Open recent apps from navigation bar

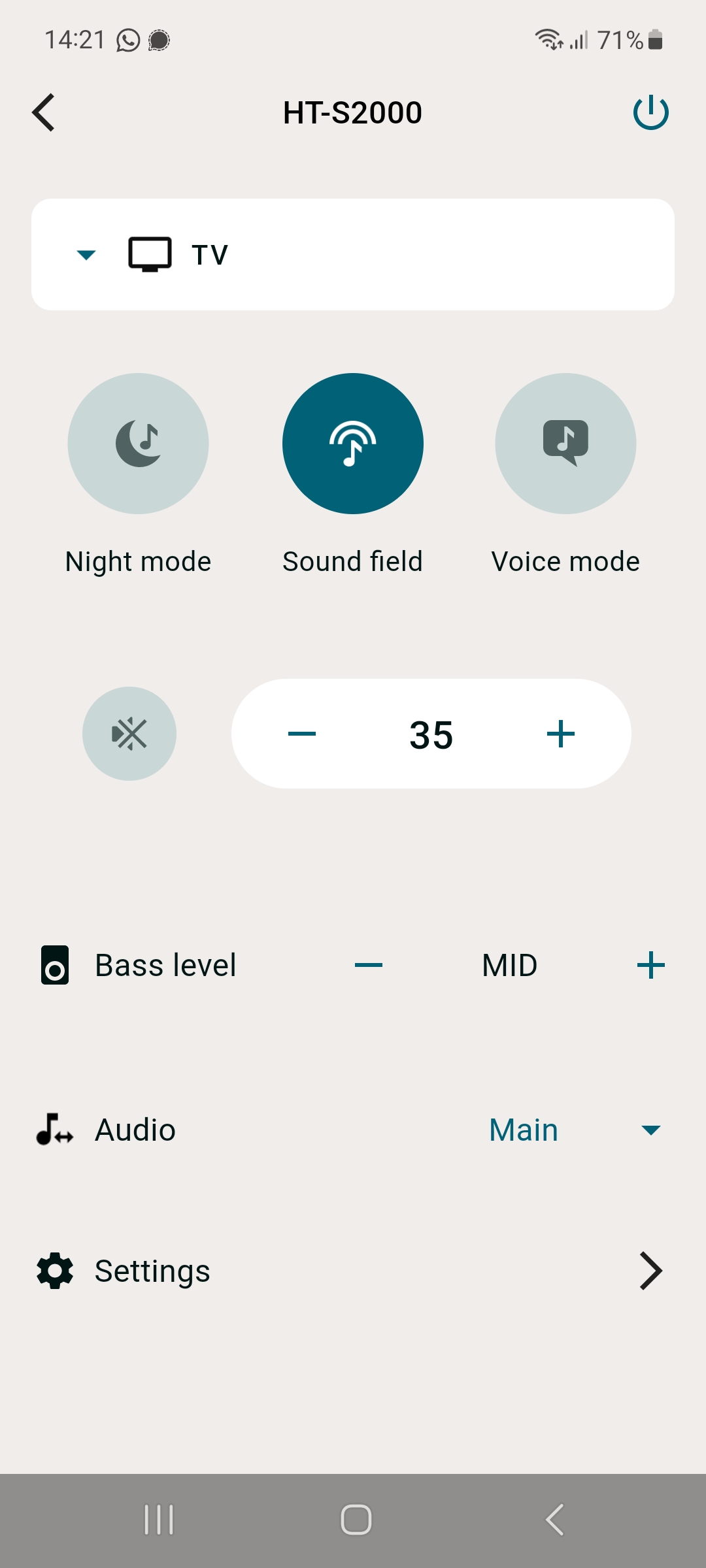tap(159, 1520)
